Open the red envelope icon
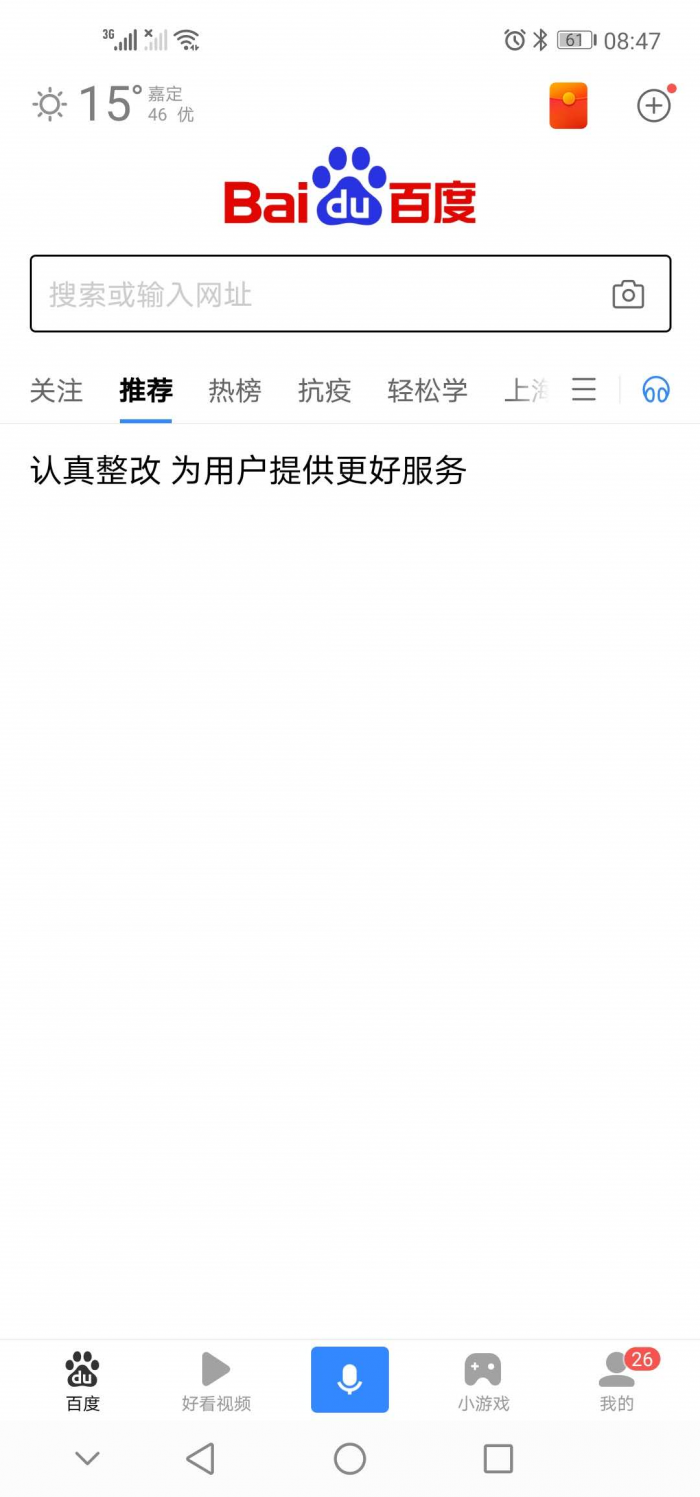Viewport: 700px width, 1497px height. click(x=568, y=106)
